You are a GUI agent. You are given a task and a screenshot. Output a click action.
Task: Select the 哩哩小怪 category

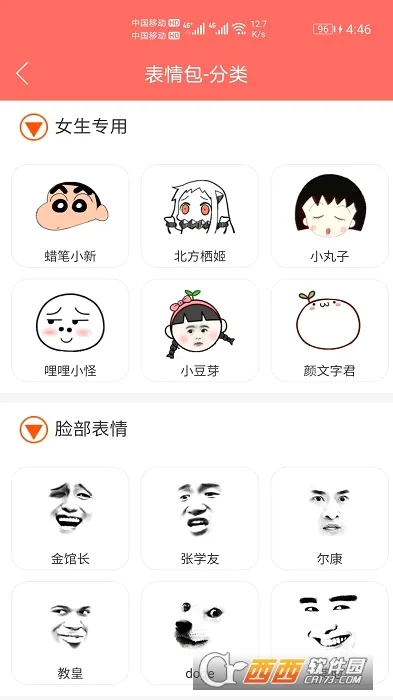tap(70, 330)
